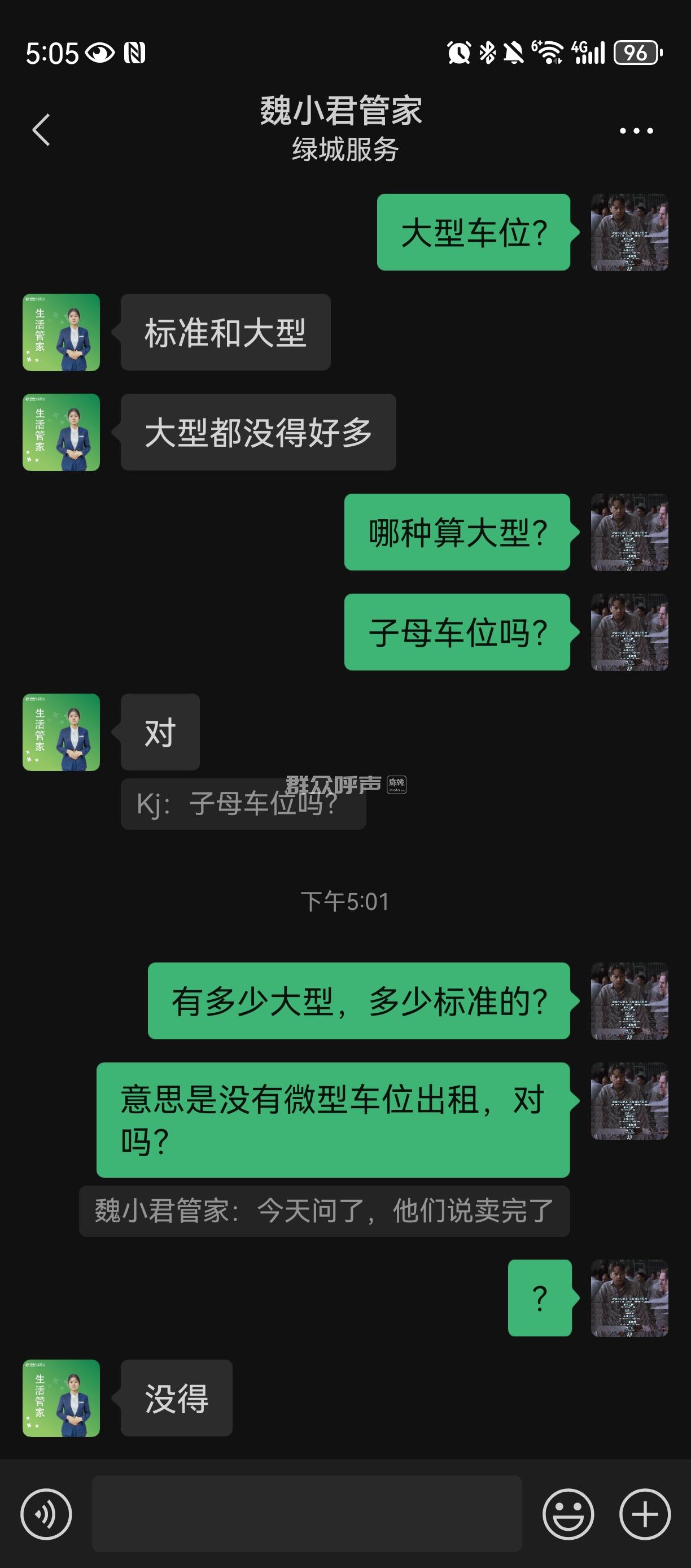Switch to voice message input

pyautogui.click(x=46, y=1514)
